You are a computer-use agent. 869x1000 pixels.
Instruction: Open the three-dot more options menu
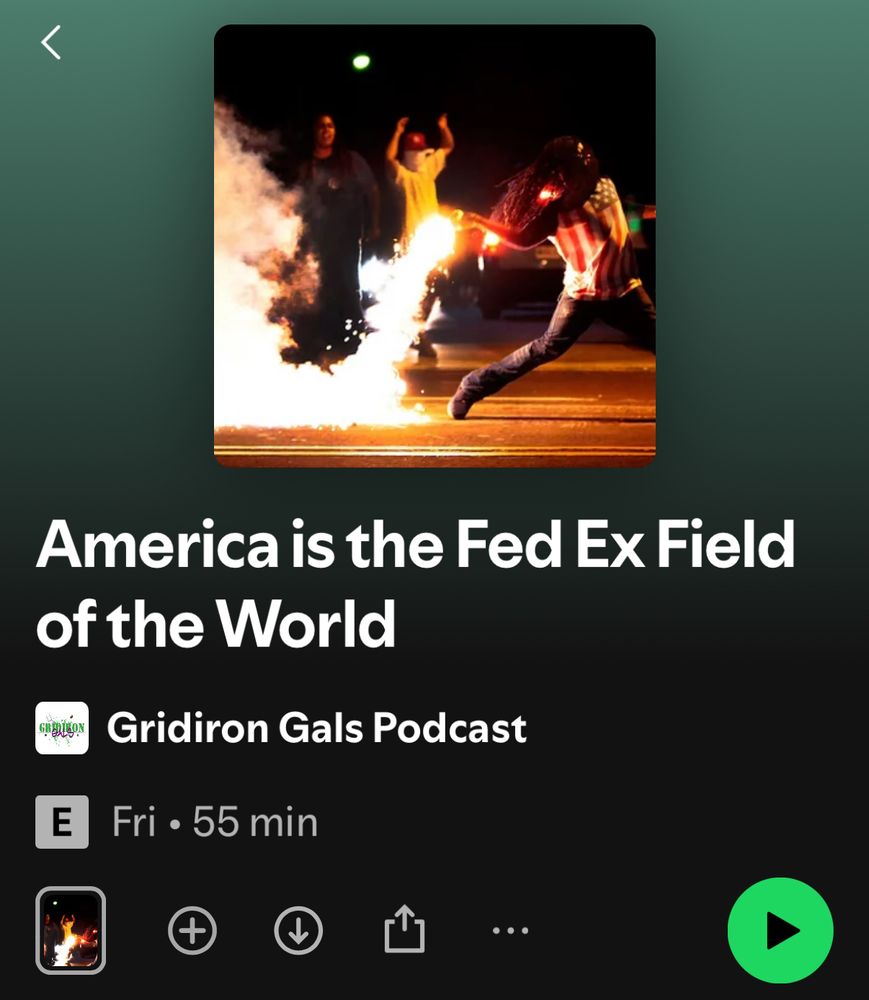pos(510,931)
